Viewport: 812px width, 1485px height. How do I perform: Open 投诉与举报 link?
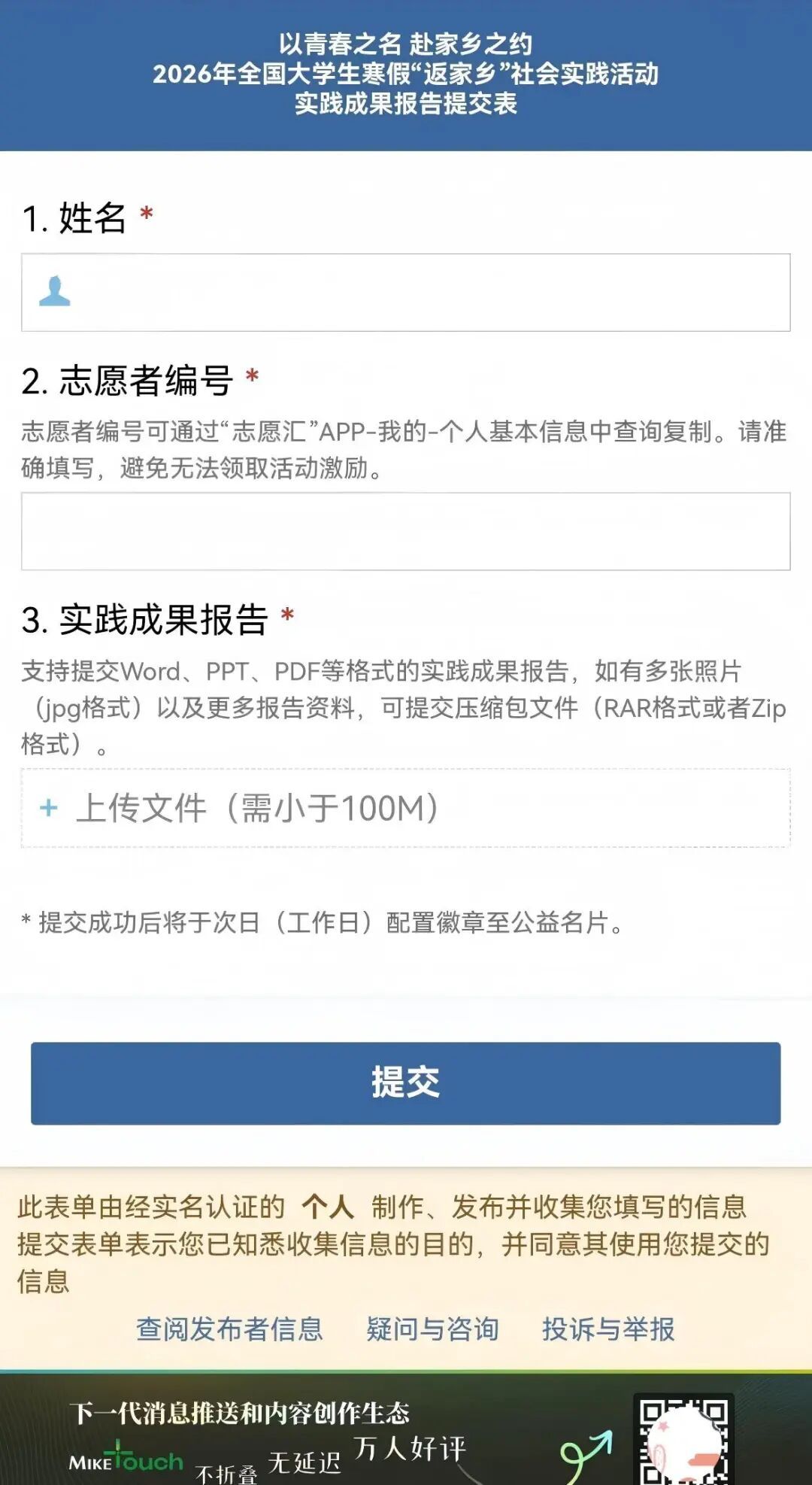[608, 1329]
